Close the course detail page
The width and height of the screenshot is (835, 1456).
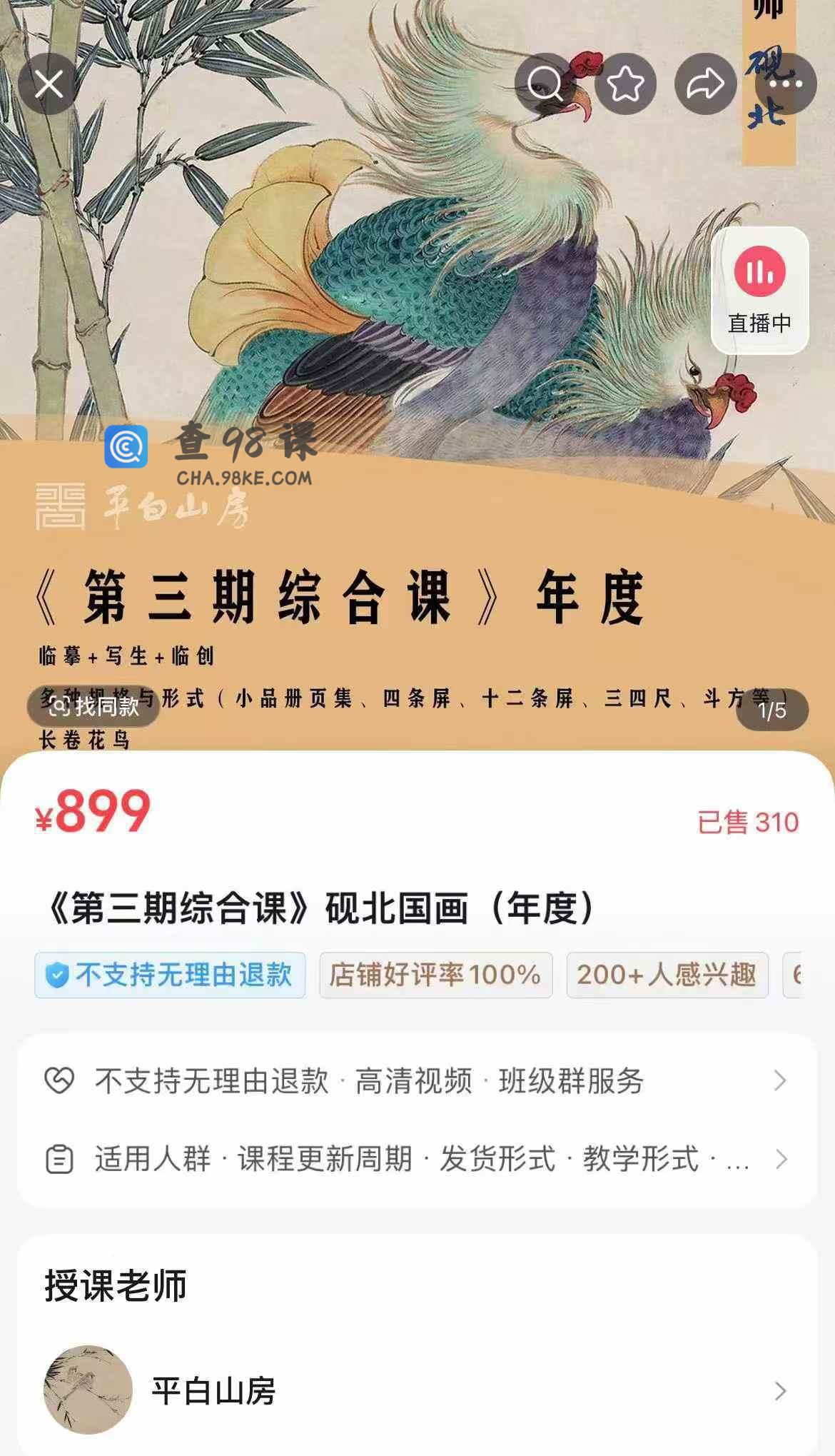[49, 85]
